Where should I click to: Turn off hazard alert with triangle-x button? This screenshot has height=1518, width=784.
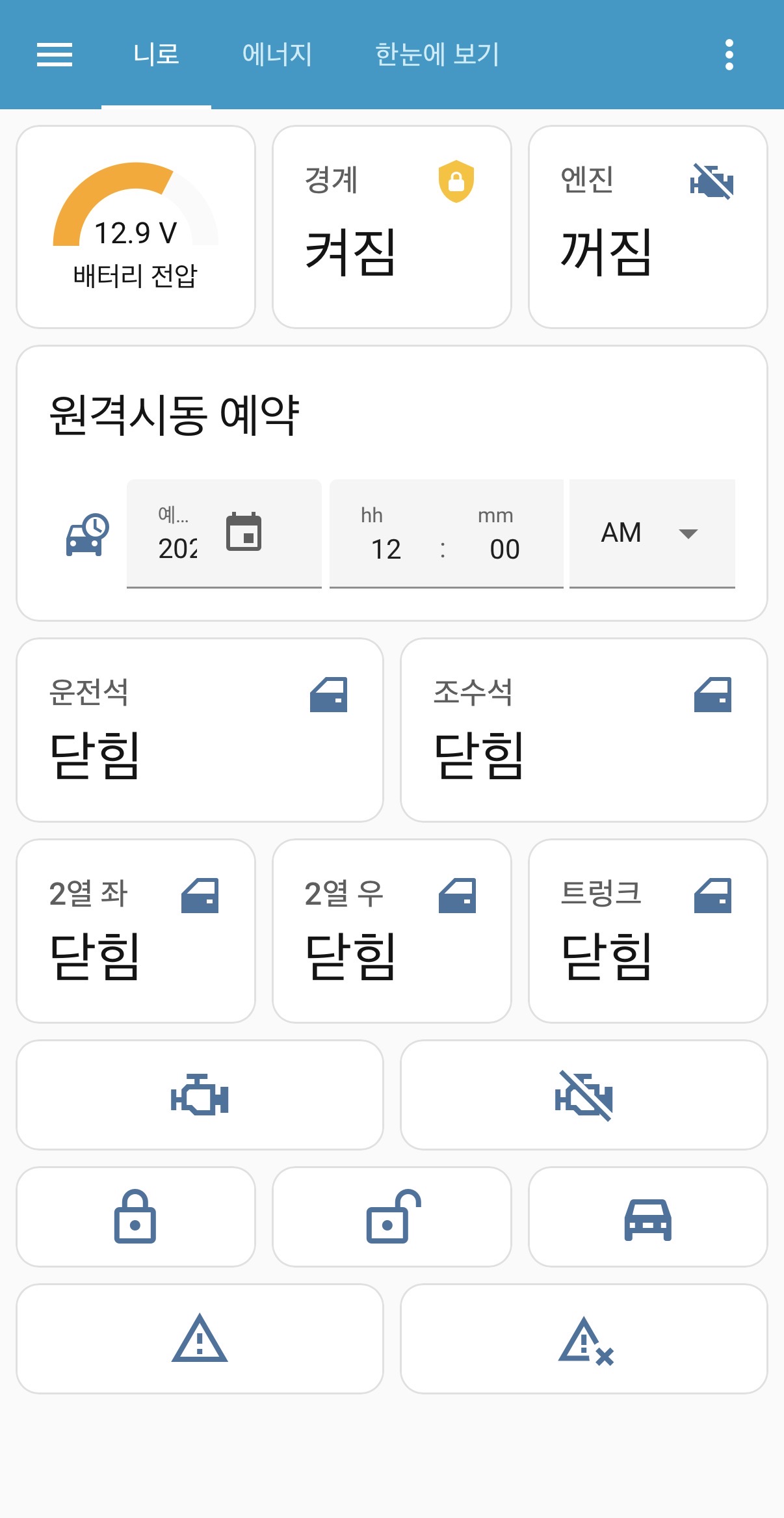pos(584,1338)
